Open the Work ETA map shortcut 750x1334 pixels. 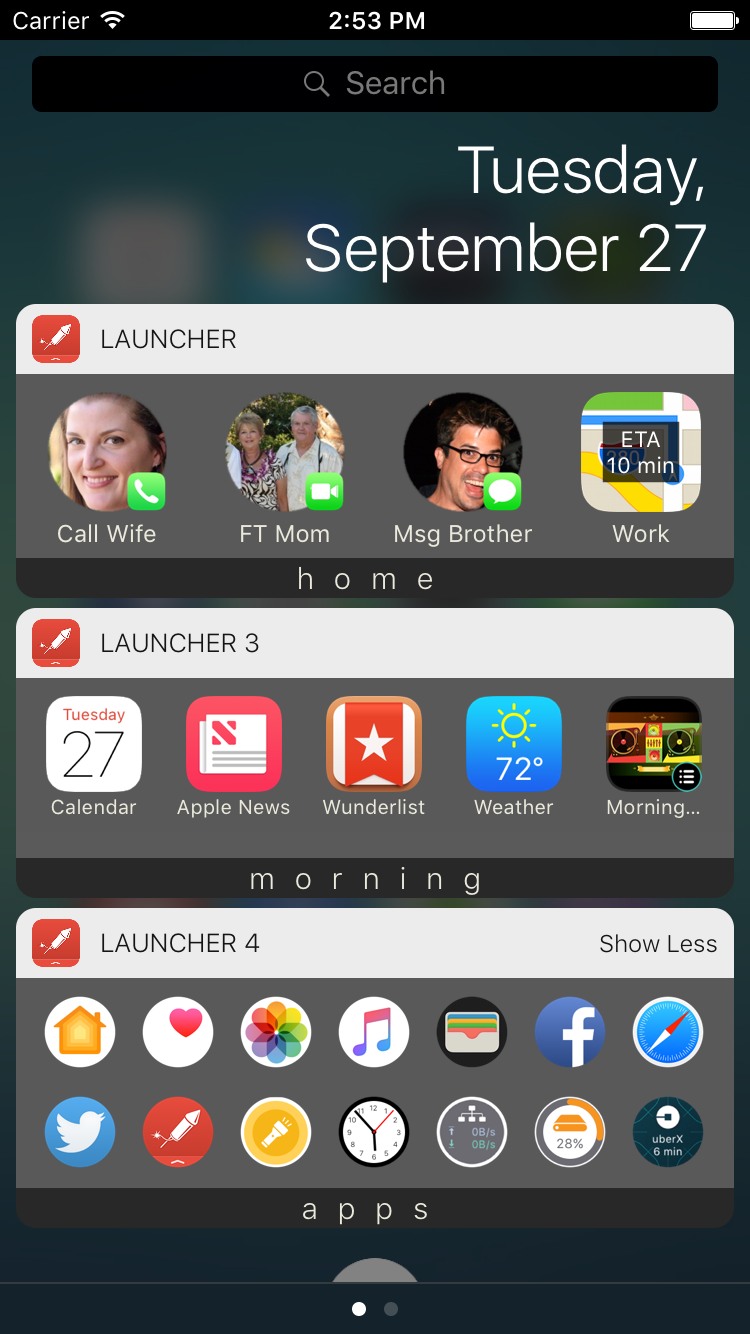(x=641, y=453)
